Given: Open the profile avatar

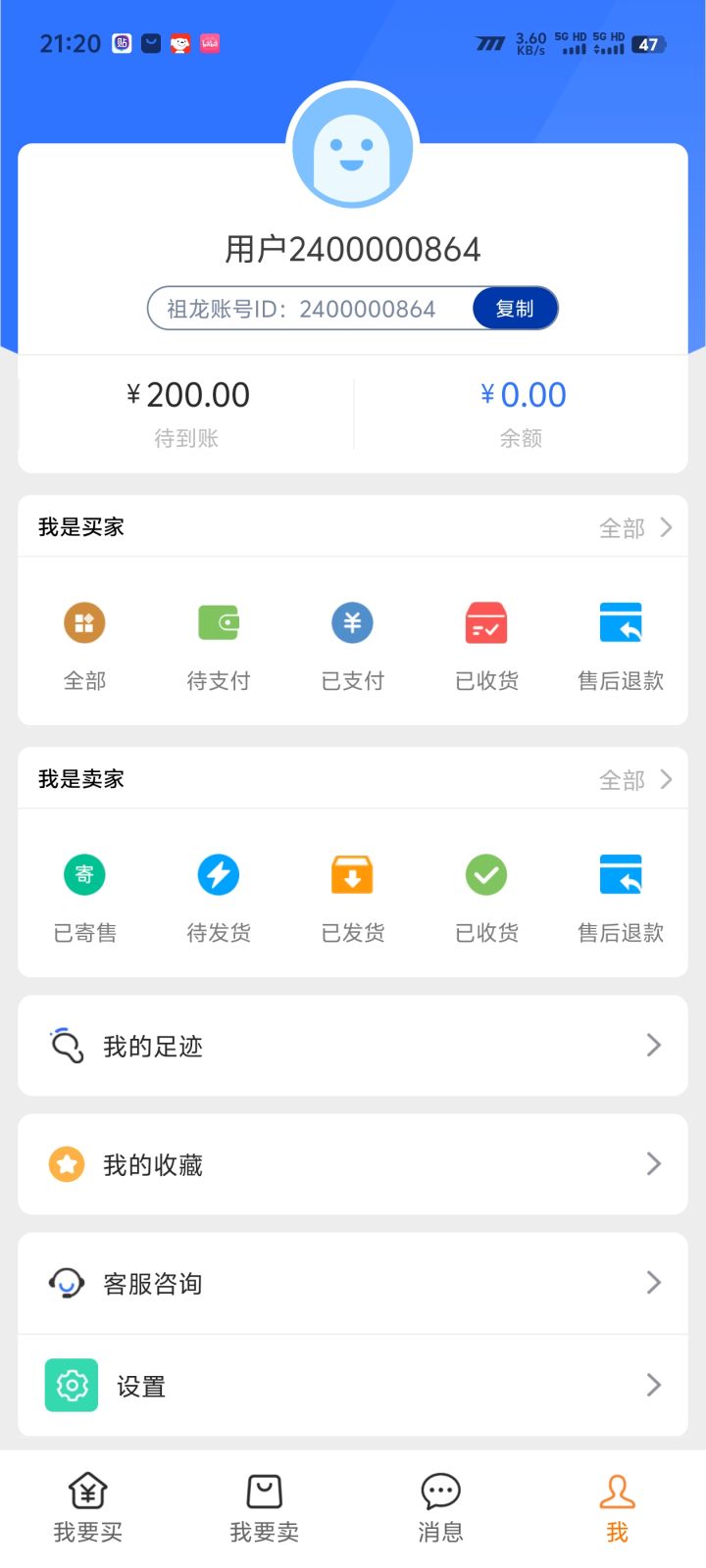Looking at the screenshot, I should coord(353,147).
